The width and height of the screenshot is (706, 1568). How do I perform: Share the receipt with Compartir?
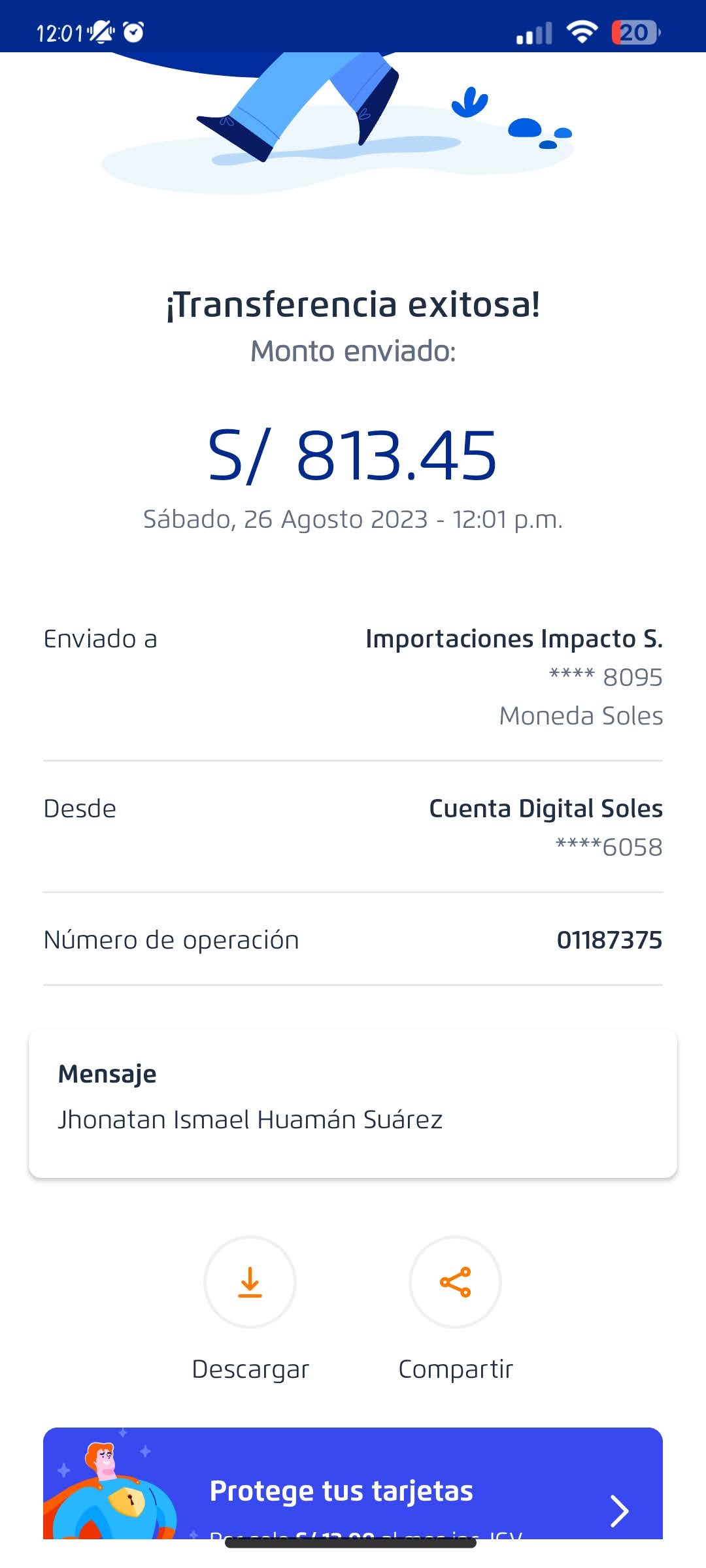455,1282
